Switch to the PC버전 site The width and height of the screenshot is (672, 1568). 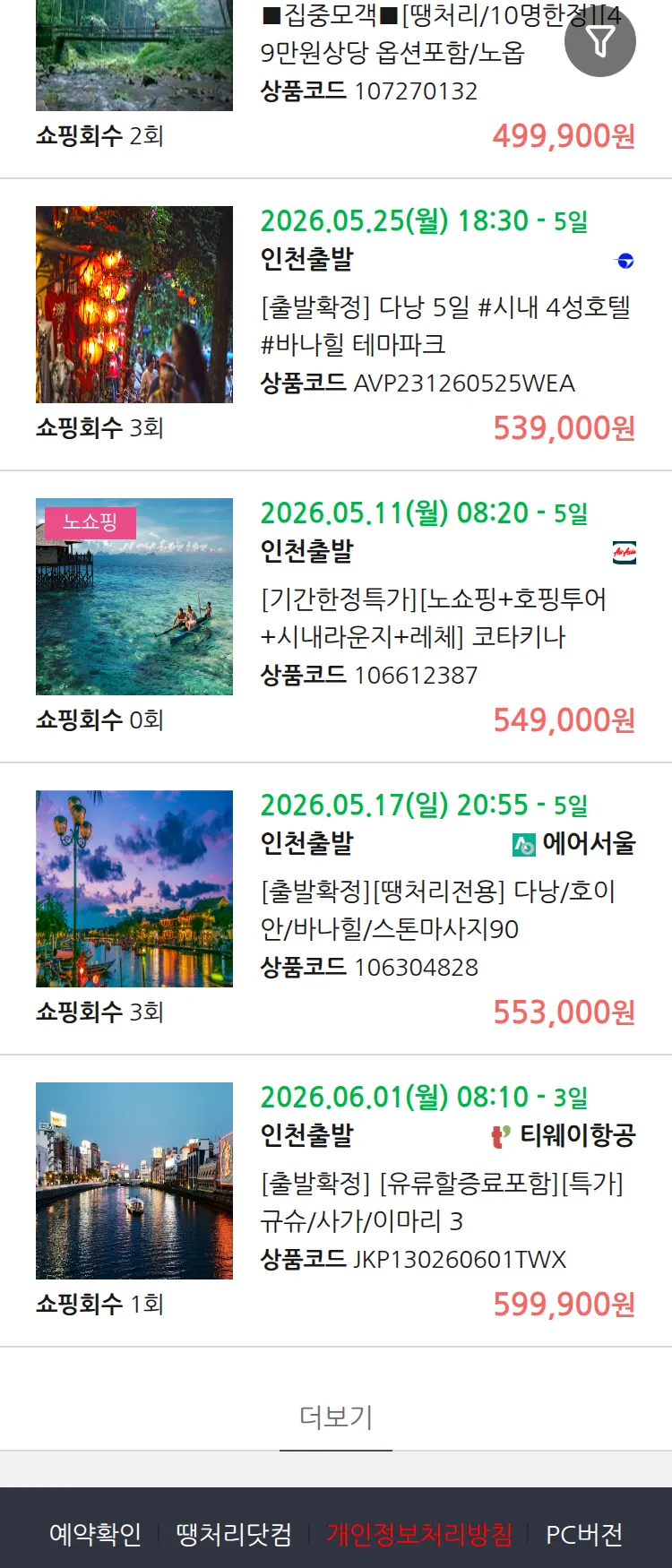click(x=584, y=1534)
